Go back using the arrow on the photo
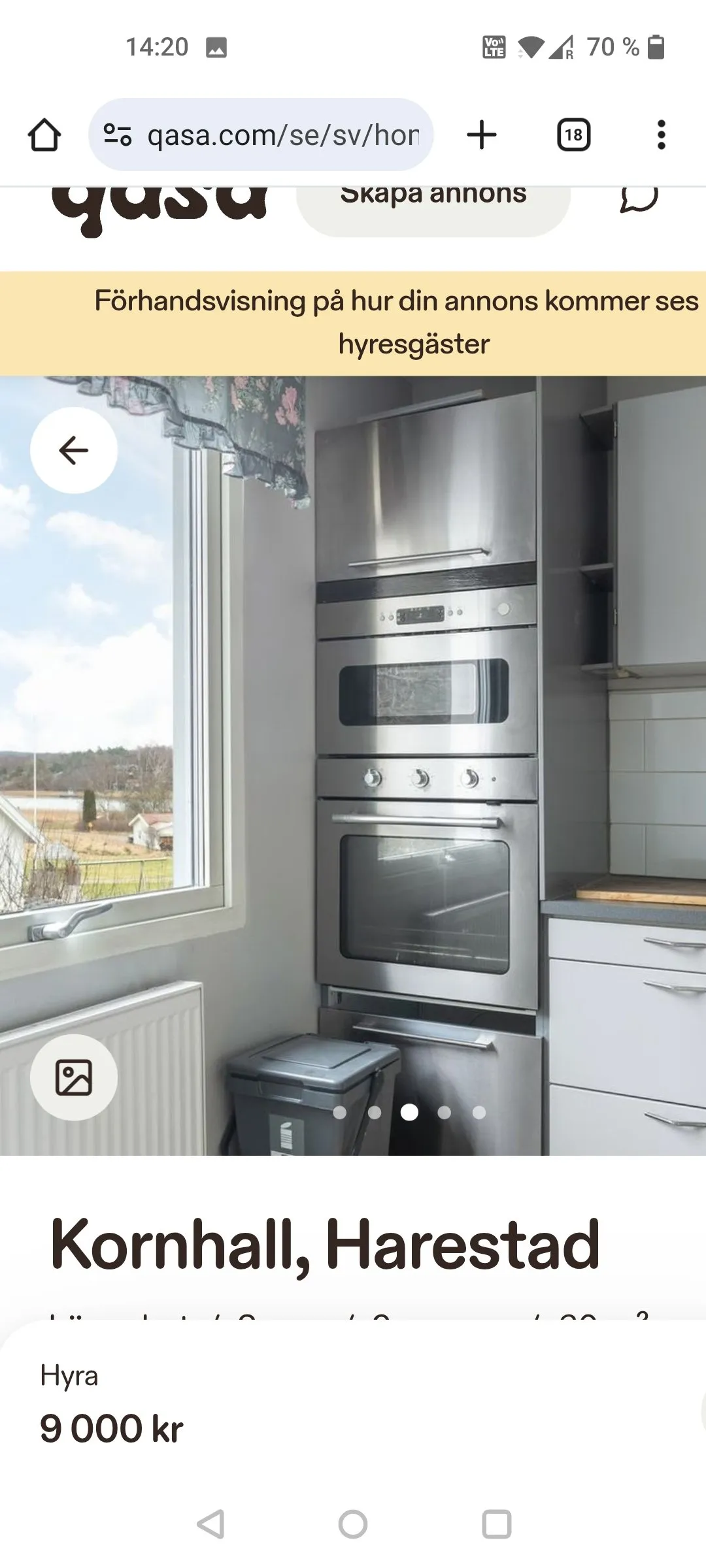Image resolution: width=706 pixels, height=1568 pixels. [74, 450]
